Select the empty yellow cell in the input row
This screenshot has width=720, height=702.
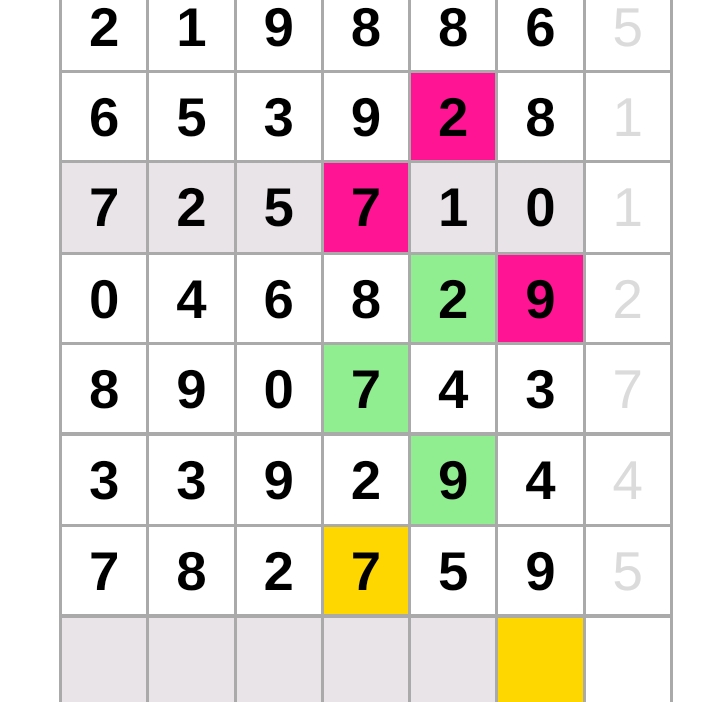pos(540,659)
